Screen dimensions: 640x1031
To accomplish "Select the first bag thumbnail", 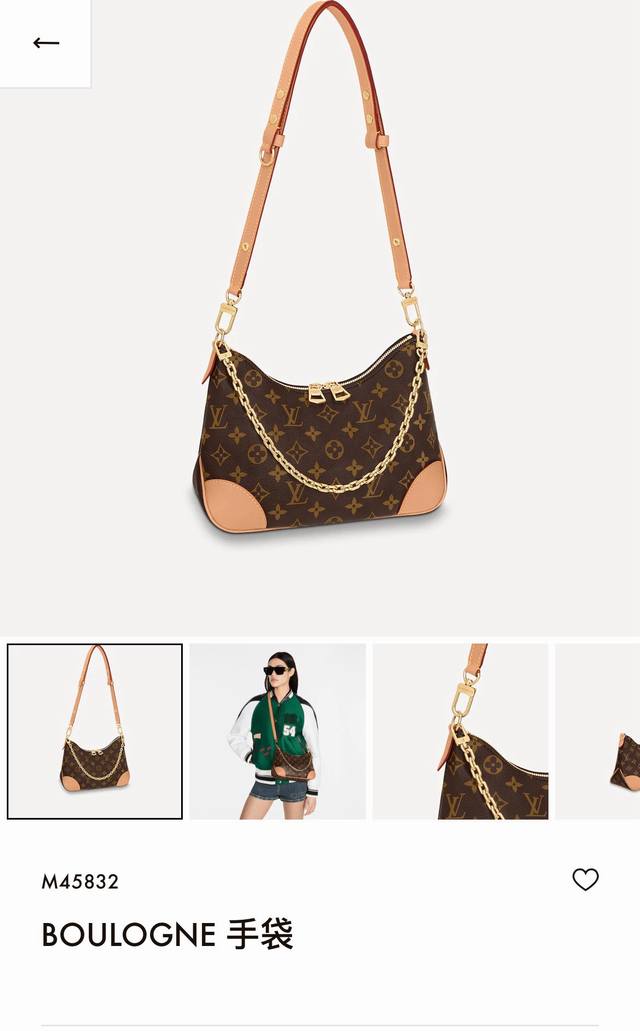I will (x=95, y=731).
